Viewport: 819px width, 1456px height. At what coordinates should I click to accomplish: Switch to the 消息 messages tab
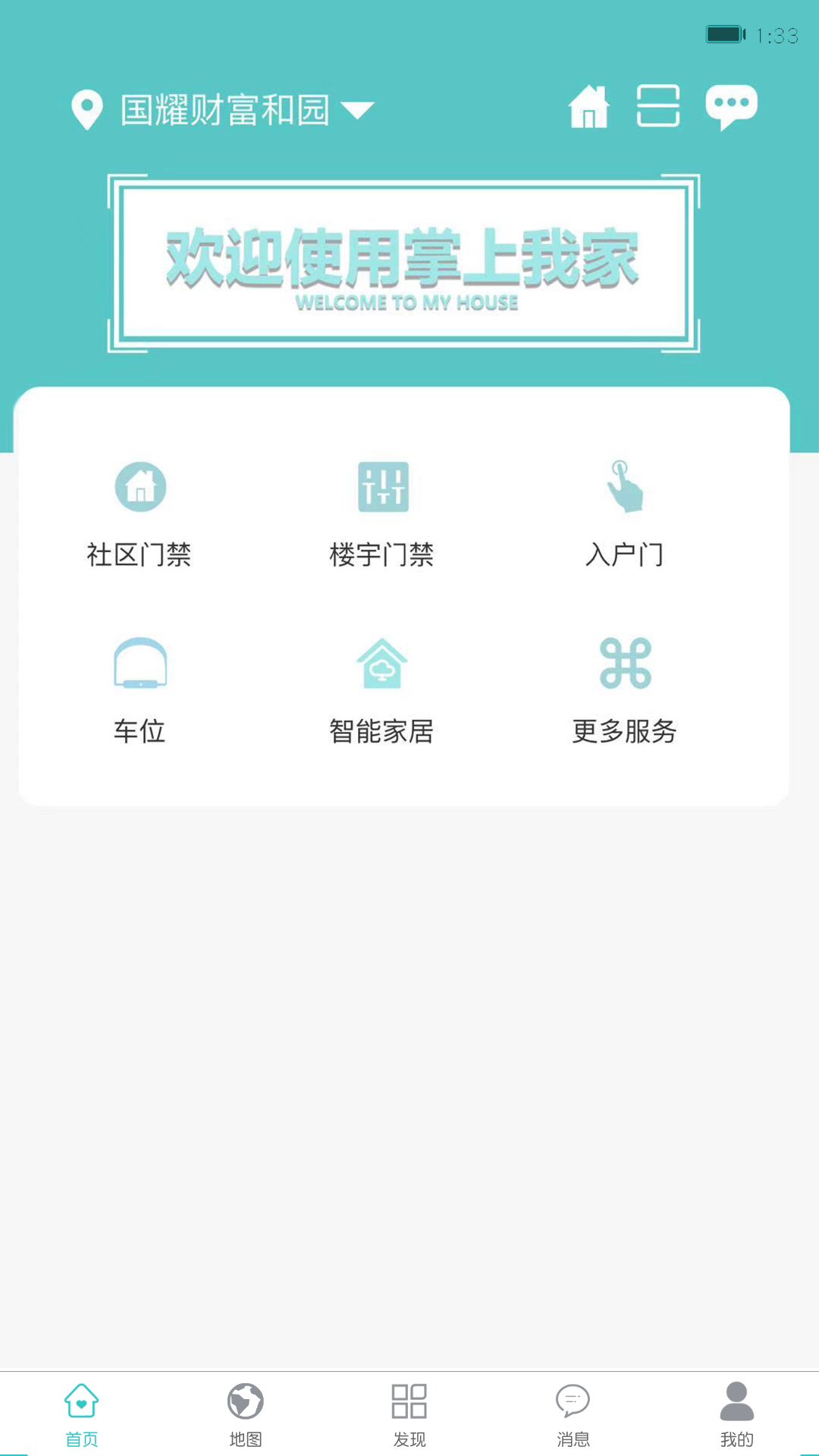pyautogui.click(x=573, y=1414)
